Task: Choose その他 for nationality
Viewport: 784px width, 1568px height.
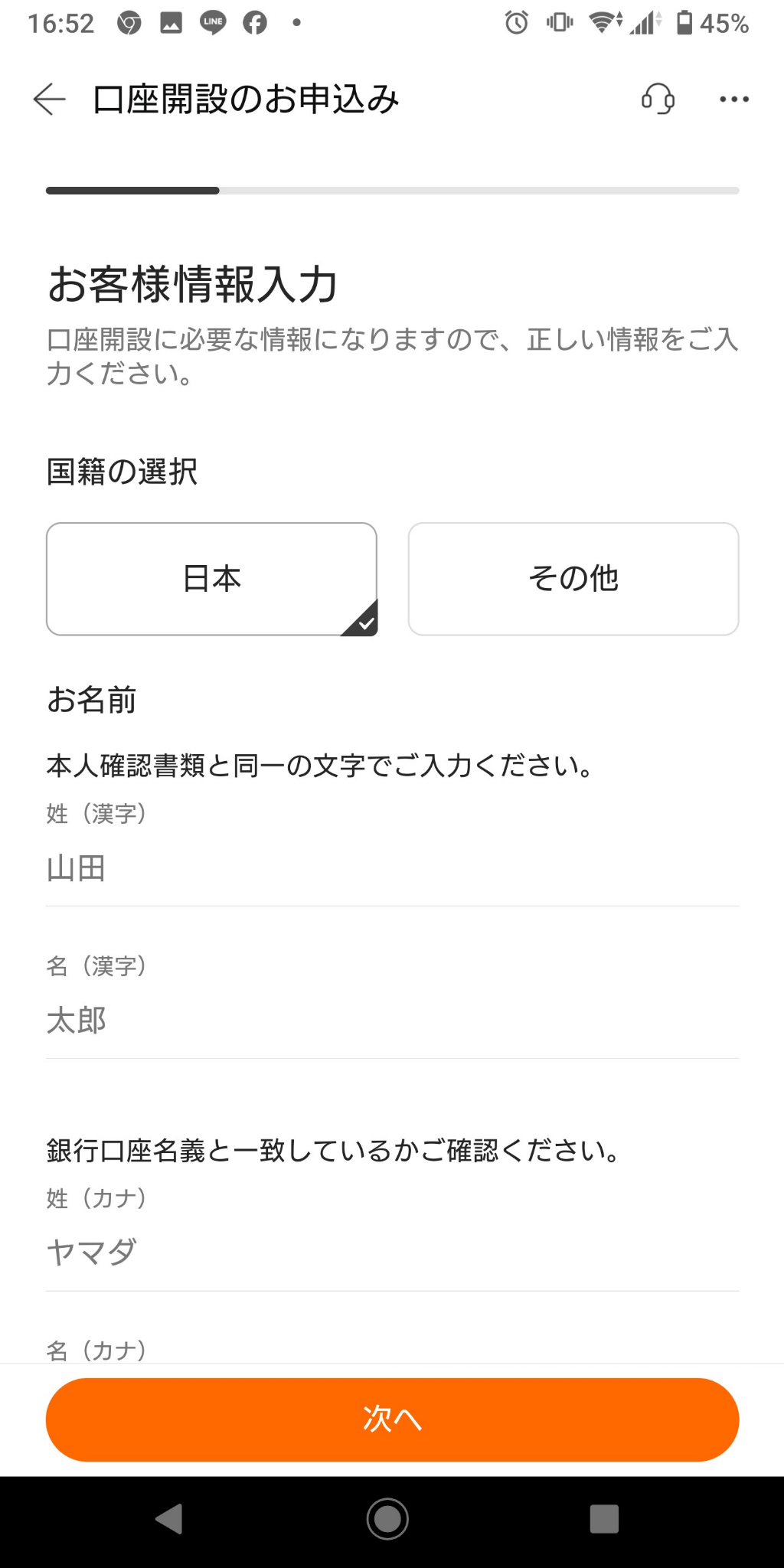Action: (x=573, y=579)
